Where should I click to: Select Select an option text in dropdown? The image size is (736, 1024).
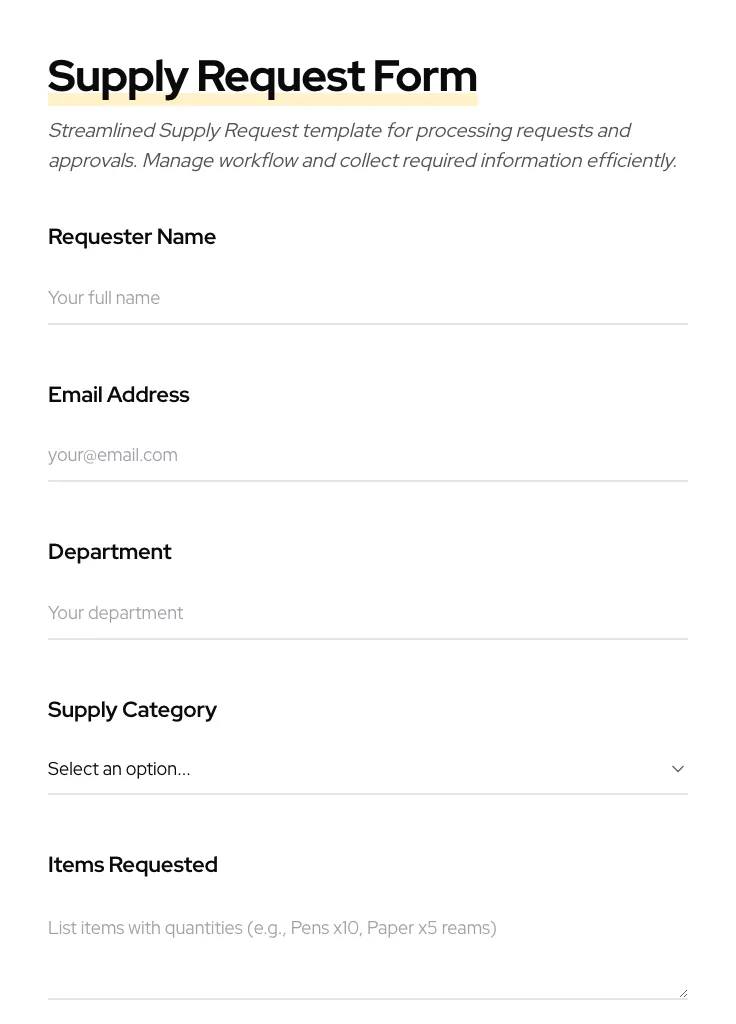(x=119, y=769)
